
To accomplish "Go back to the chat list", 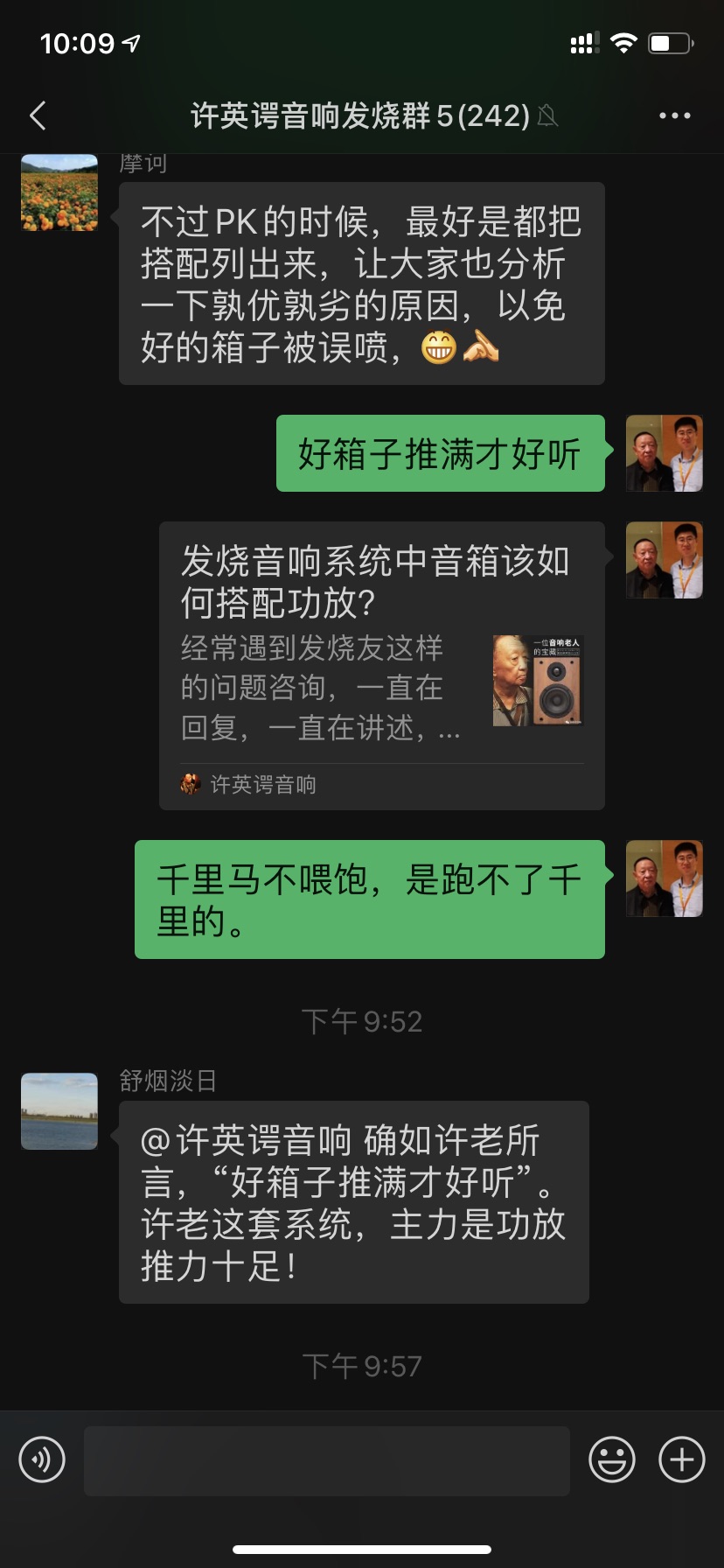I will [x=38, y=115].
